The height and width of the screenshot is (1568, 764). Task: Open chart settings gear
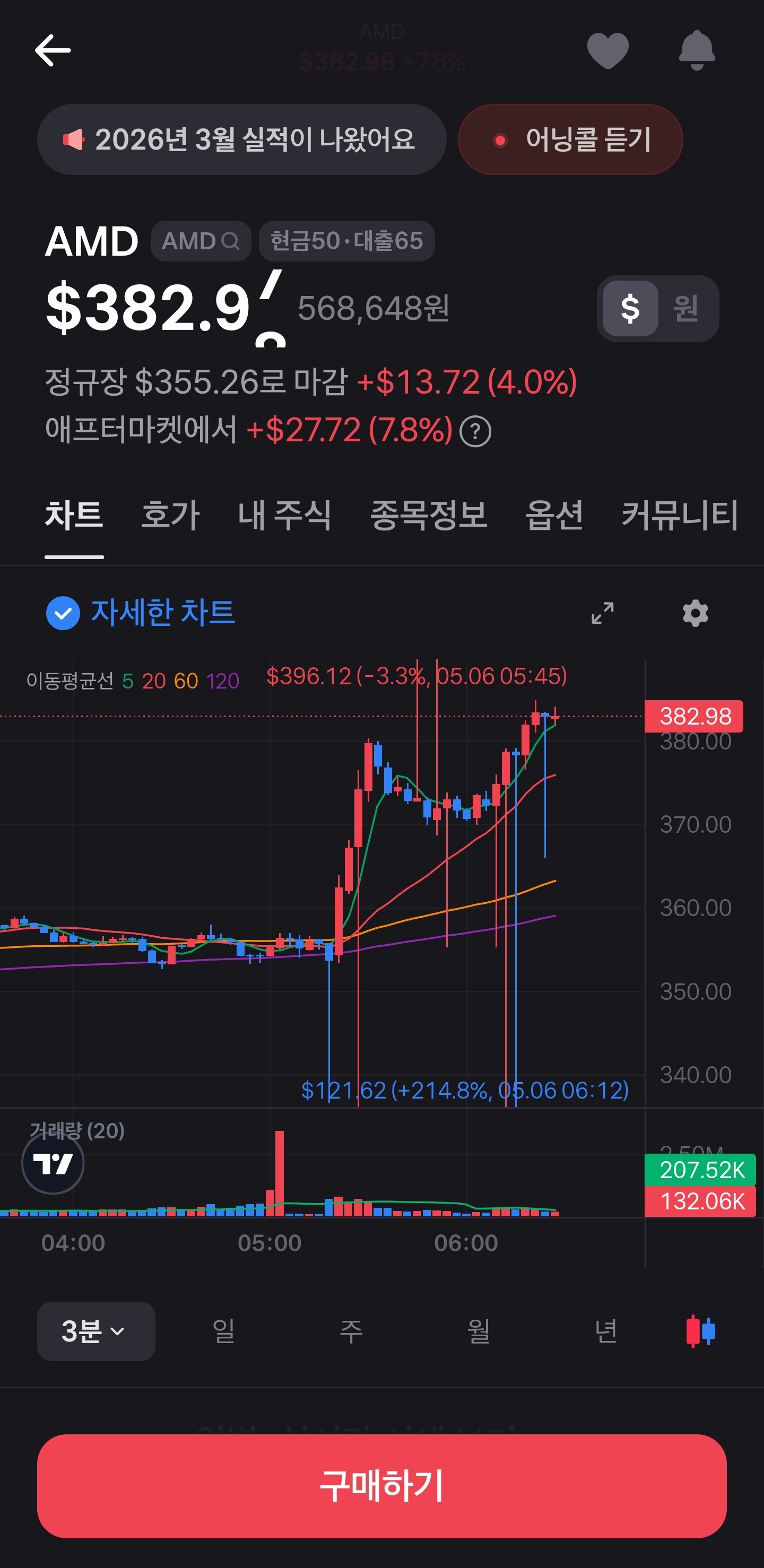695,613
